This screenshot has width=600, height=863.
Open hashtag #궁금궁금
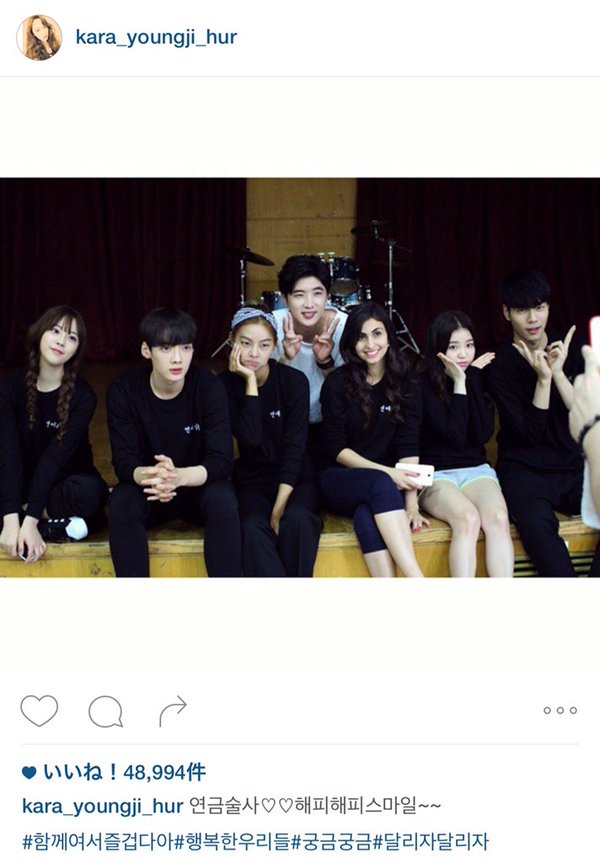click(330, 840)
